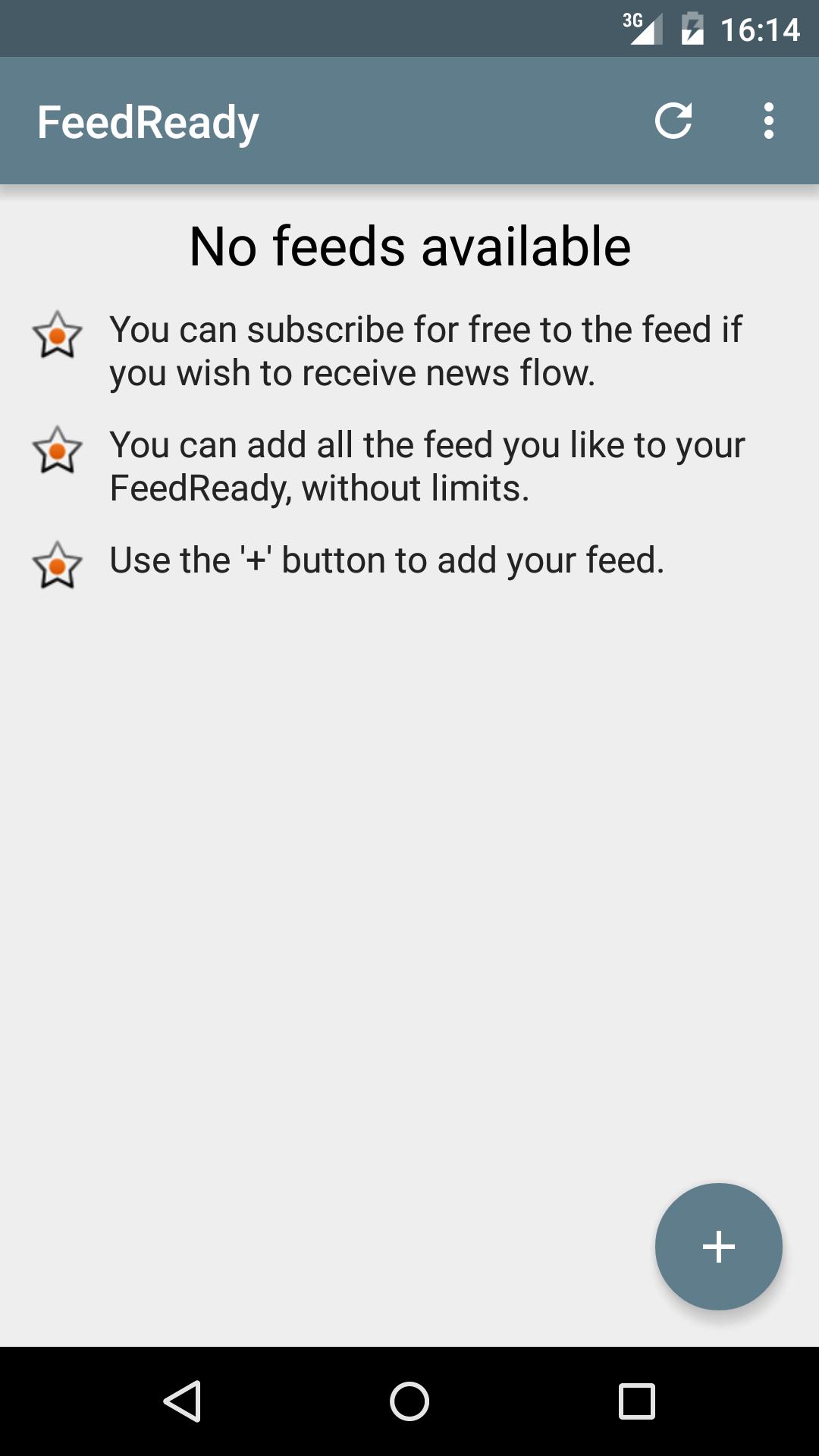This screenshot has width=819, height=1456.
Task: Tap the plus button usage hint text
Action: point(387,560)
